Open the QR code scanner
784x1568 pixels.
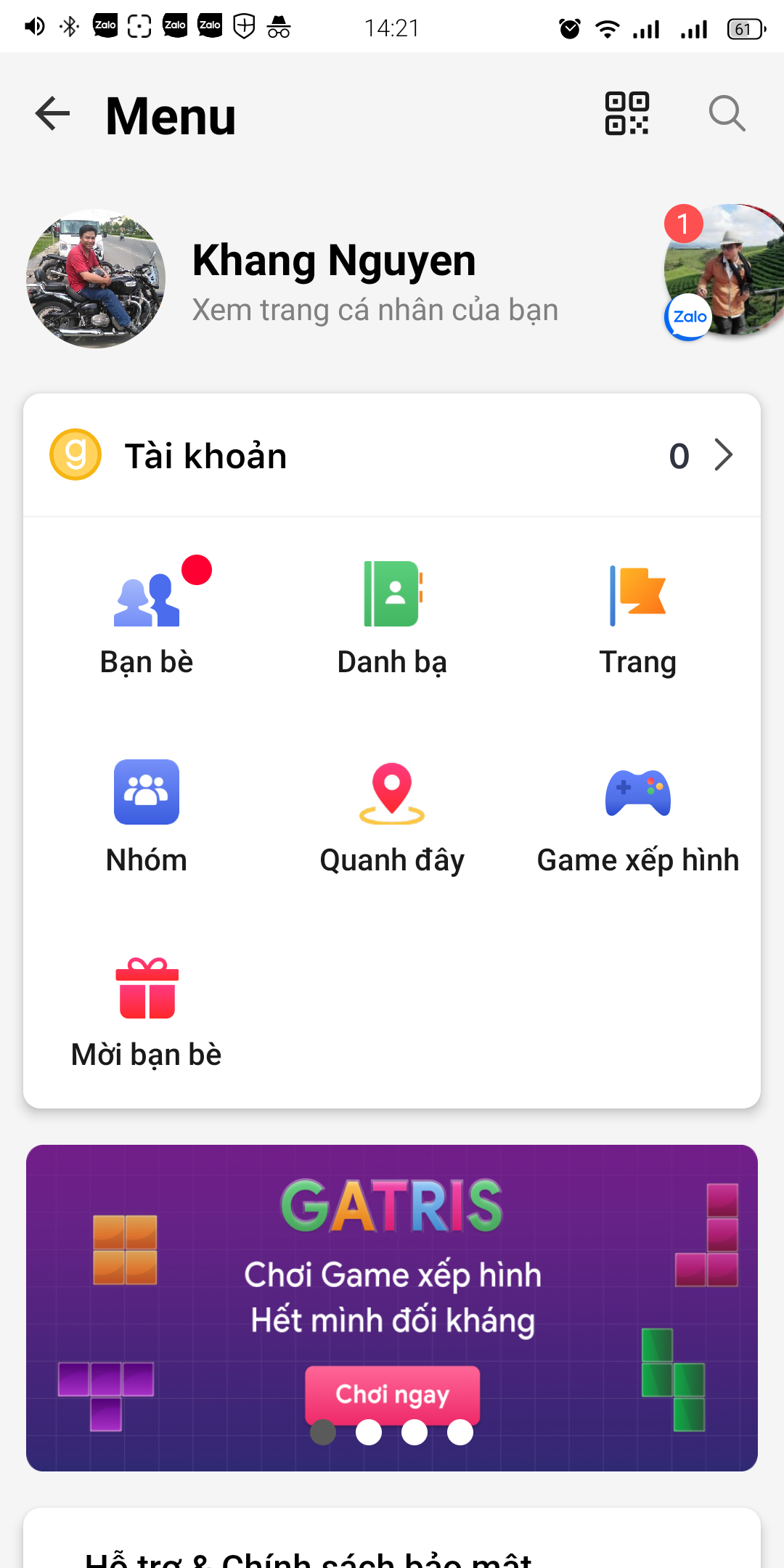(627, 114)
